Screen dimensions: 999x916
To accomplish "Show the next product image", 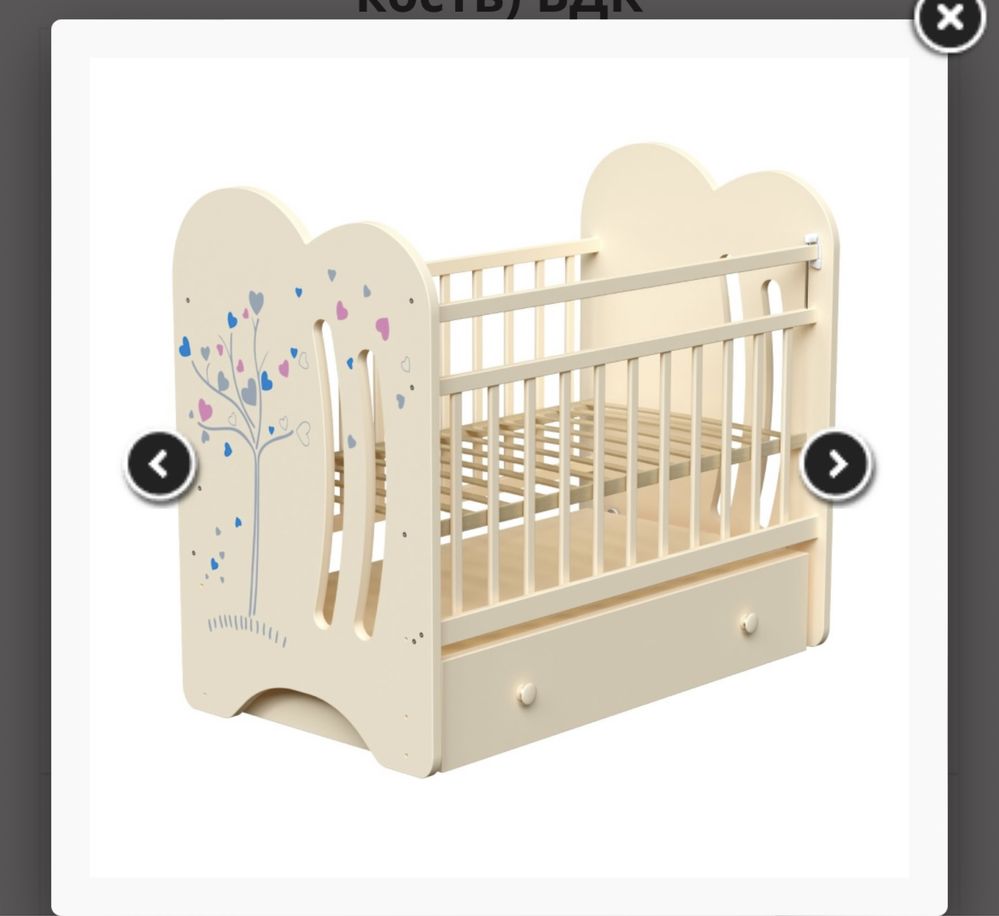I will pos(836,464).
